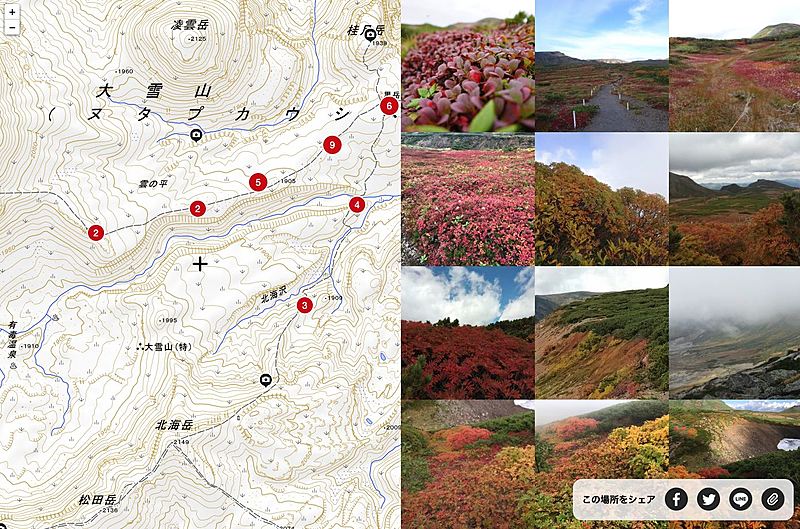This screenshot has width=800, height=529.
Task: View the yellow-orange tree leaves photo
Action: click(601, 199)
